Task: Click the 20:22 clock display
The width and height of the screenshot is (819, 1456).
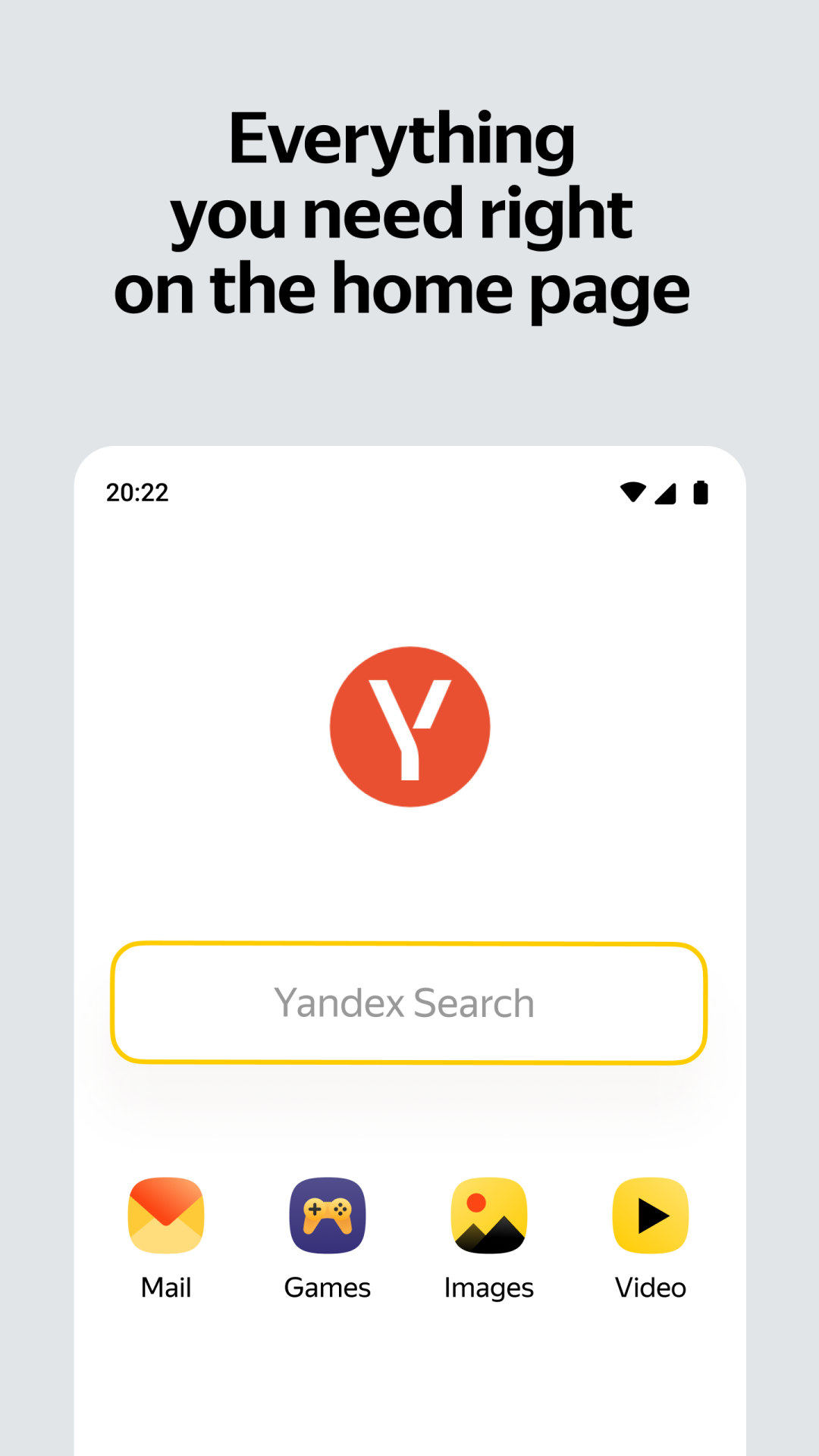Action: point(136,492)
